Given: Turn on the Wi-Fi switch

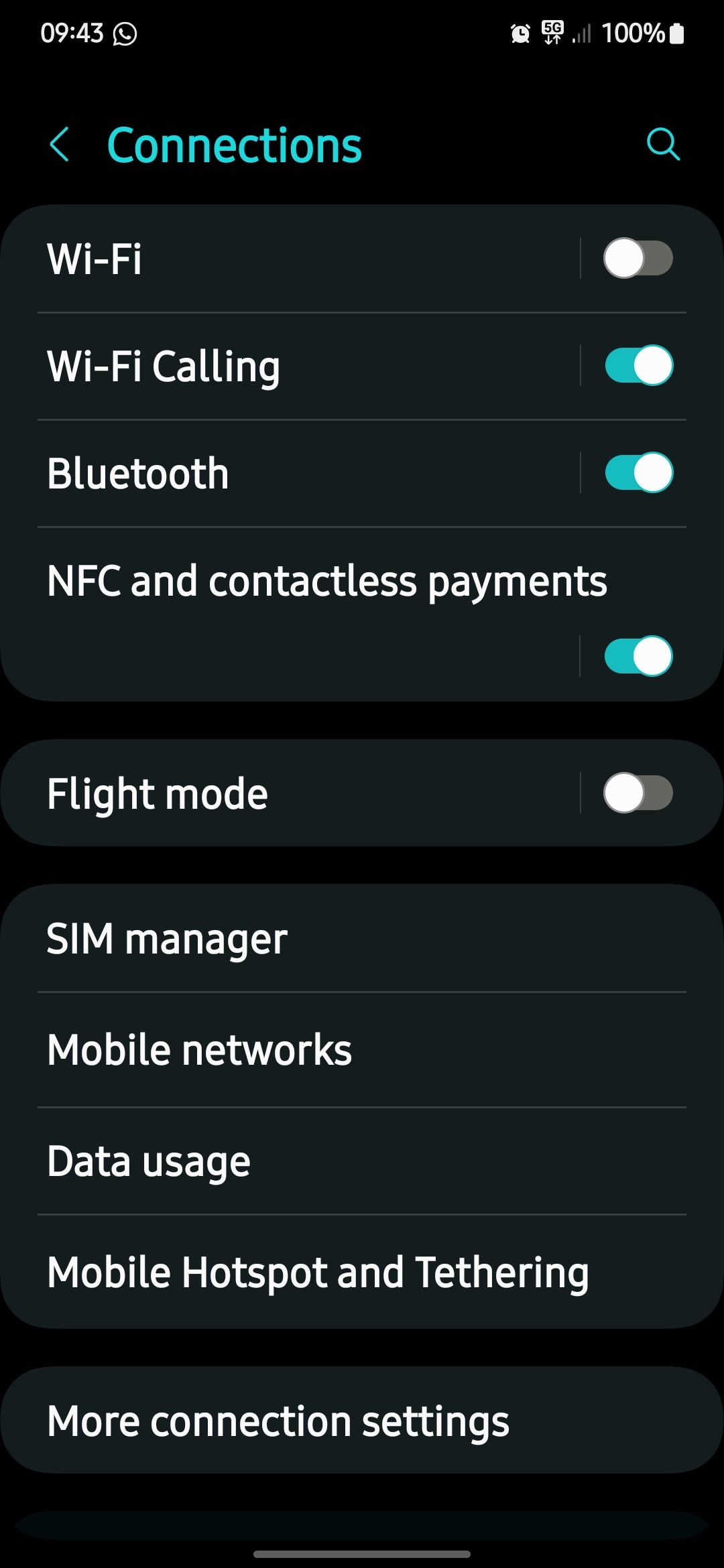Looking at the screenshot, I should coord(638,259).
